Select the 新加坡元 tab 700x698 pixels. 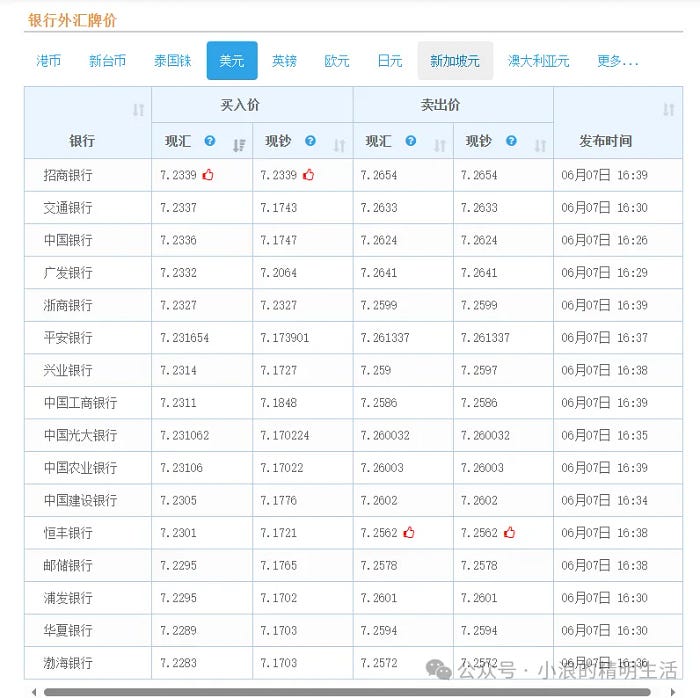455,61
